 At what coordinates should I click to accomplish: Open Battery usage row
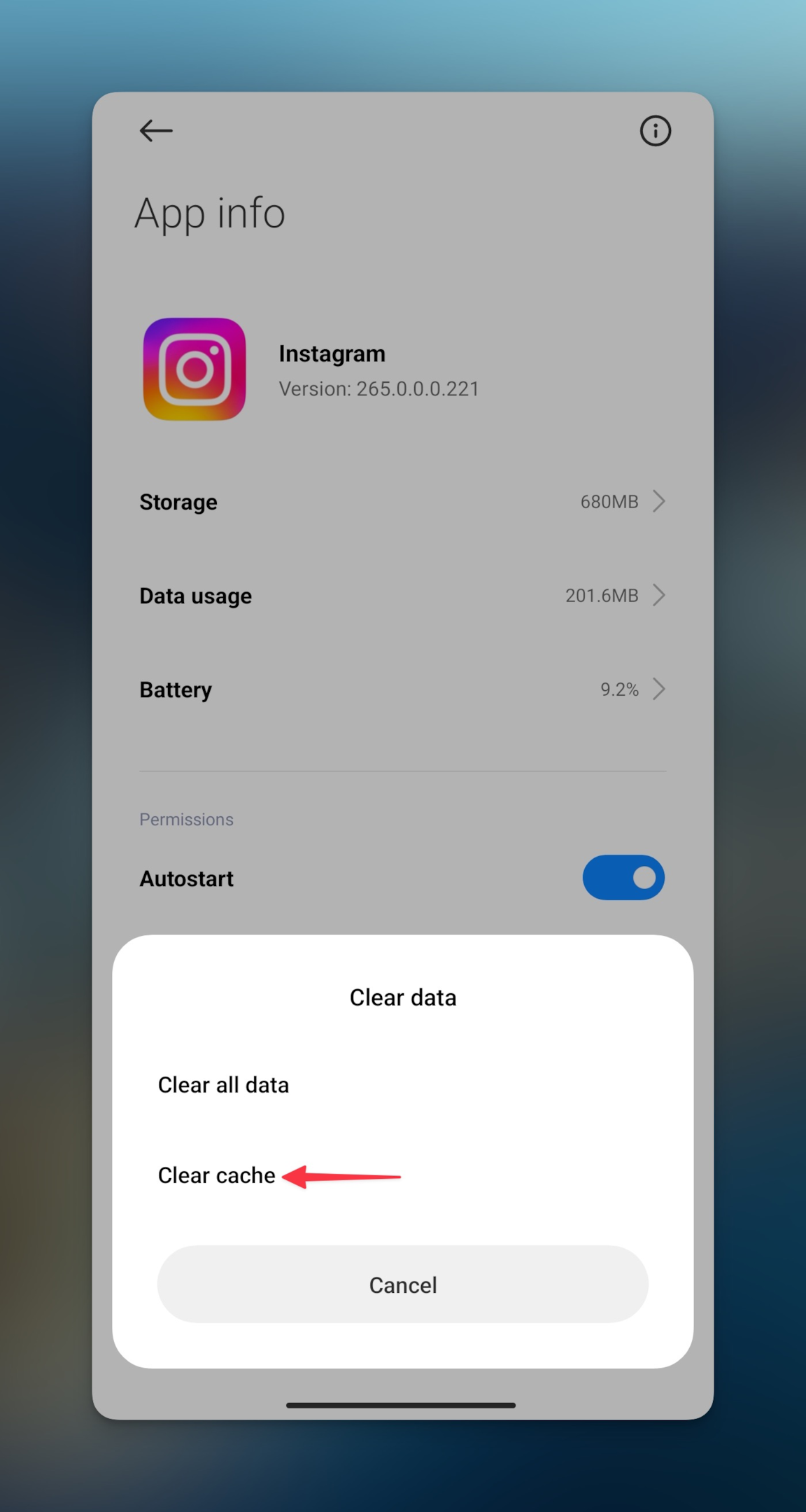coord(402,689)
